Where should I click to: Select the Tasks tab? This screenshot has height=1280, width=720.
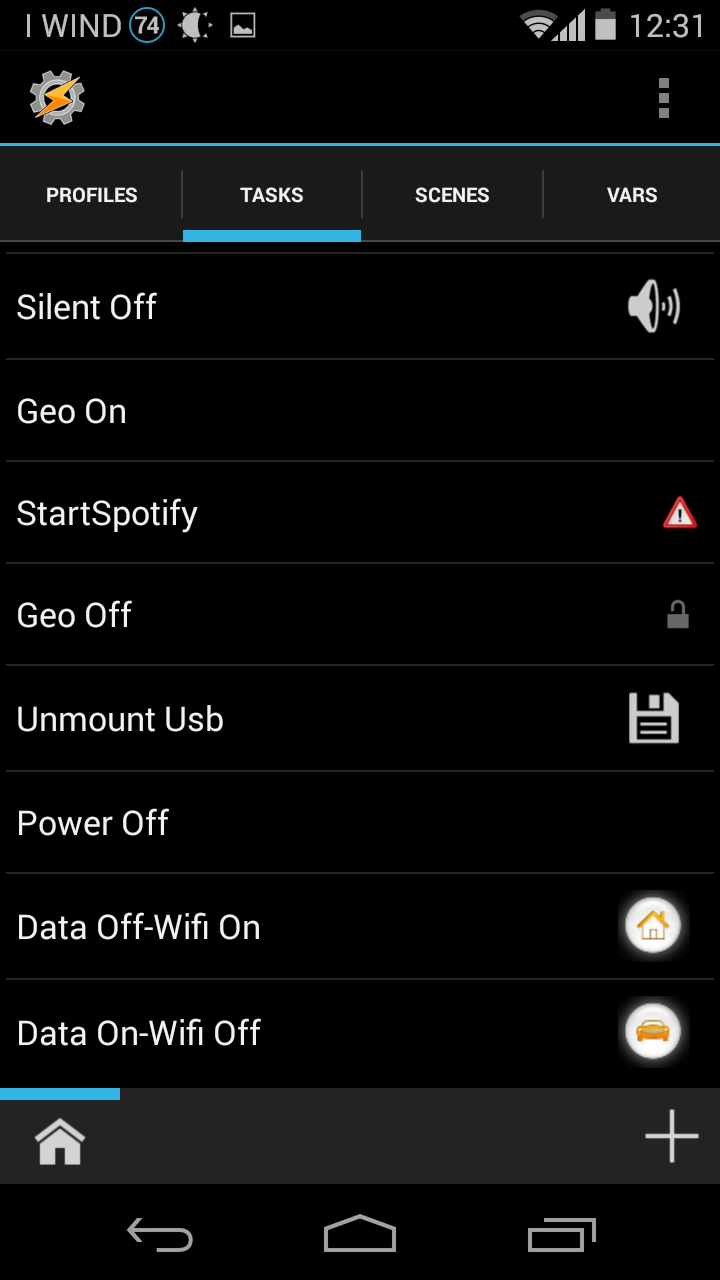tap(272, 195)
